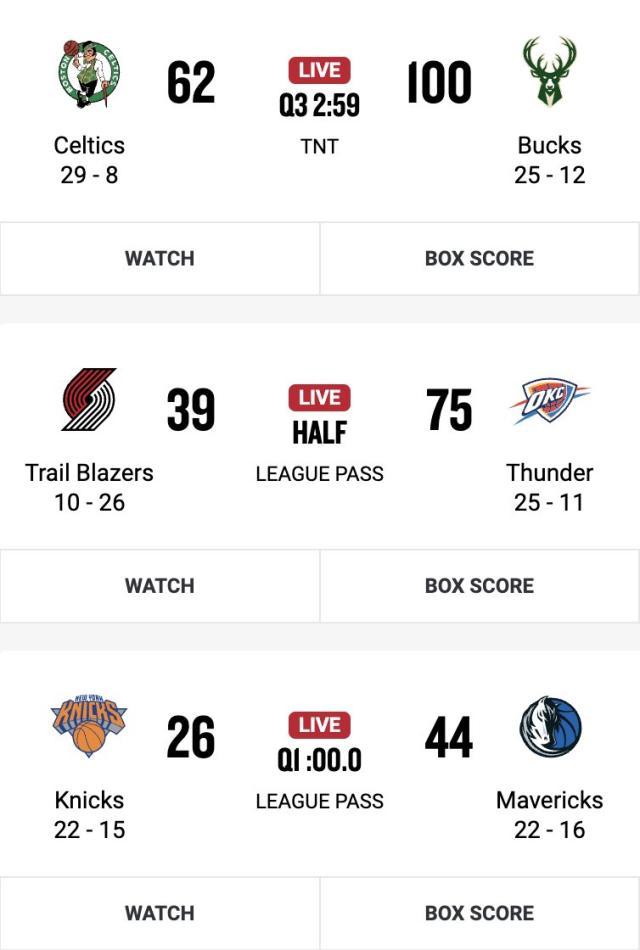Watch the Knicks vs Mavericks game
The image size is (640, 950).
point(160,913)
